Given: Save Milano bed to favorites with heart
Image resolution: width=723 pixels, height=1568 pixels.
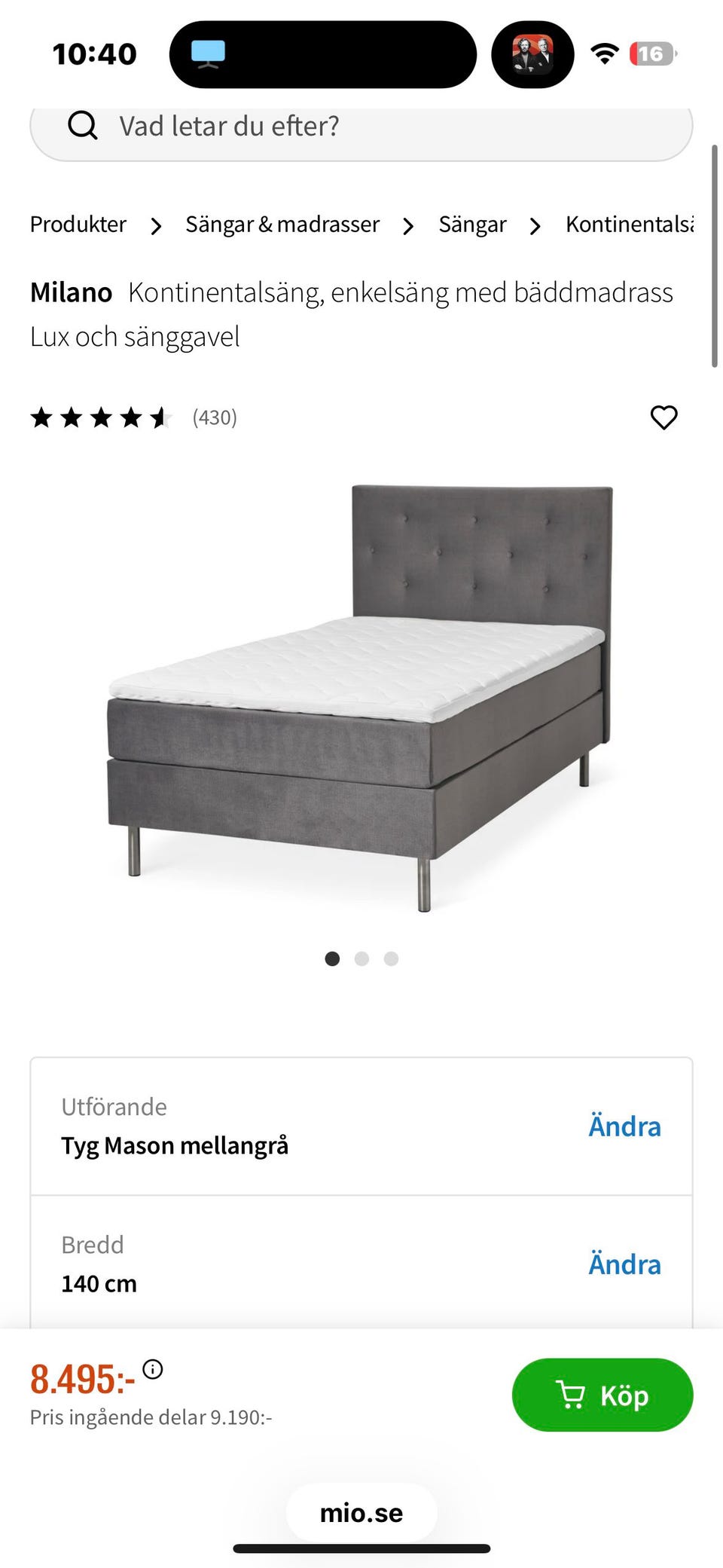Looking at the screenshot, I should (664, 417).
